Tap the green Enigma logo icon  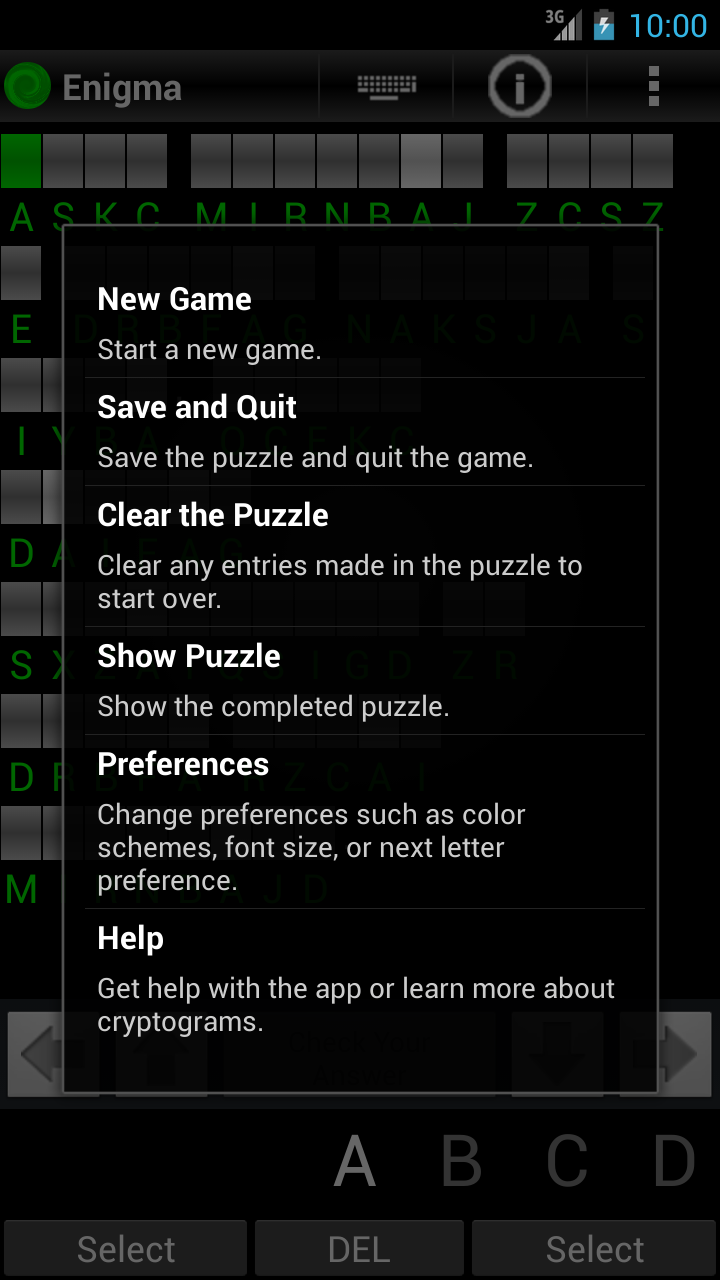coord(27,86)
